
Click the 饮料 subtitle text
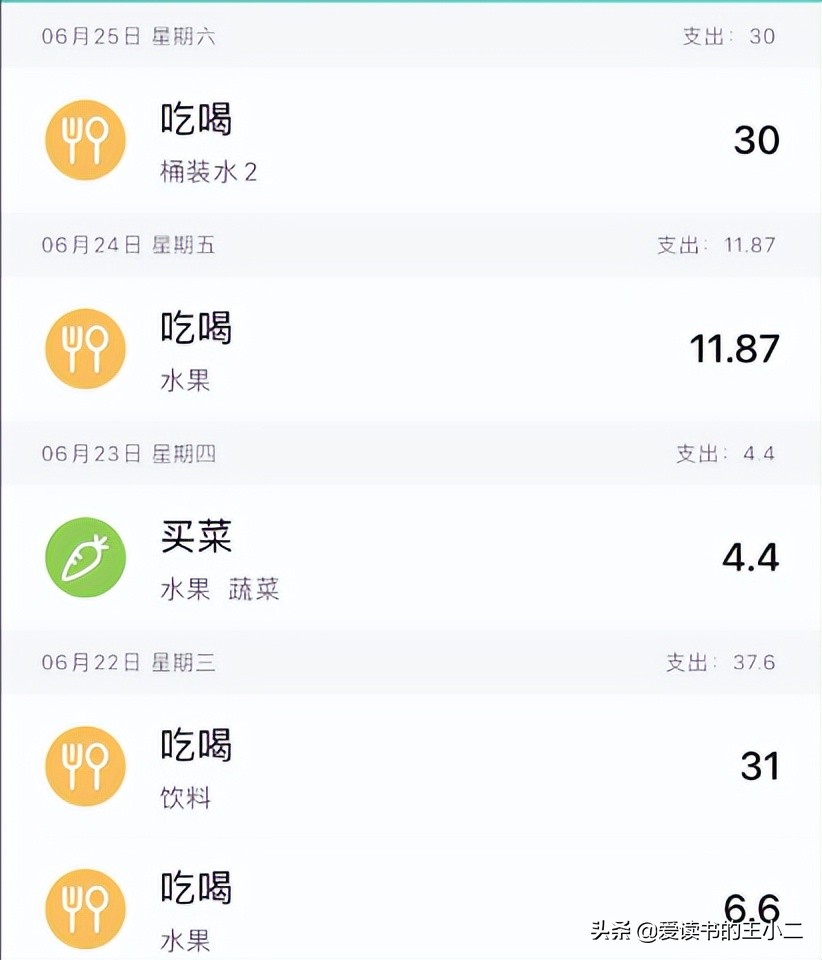coord(186,798)
